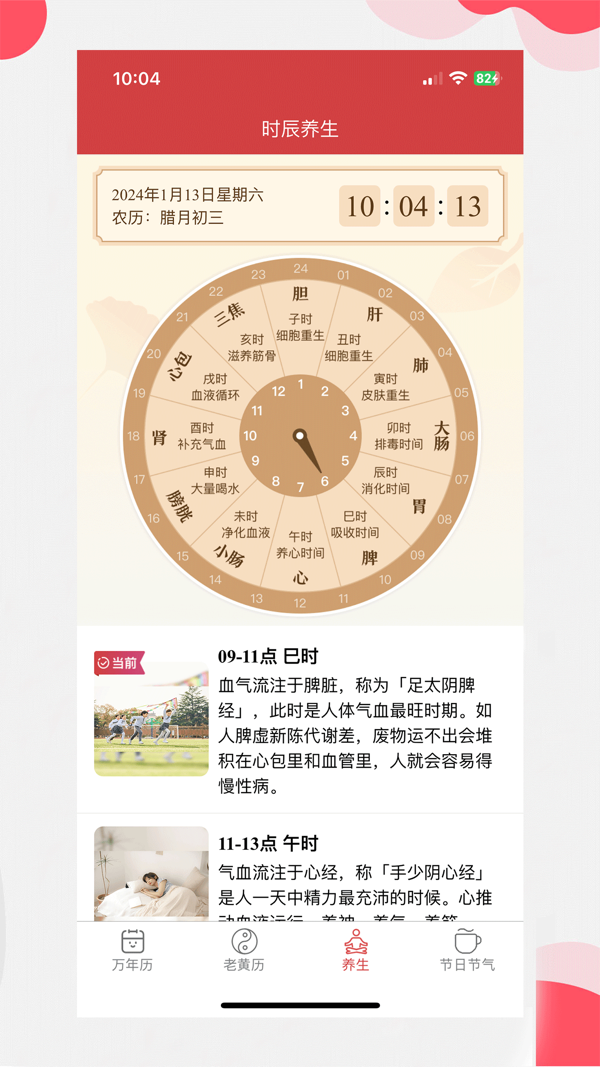Go to the 节日节气 tab
Screen dimensions: 600x1067
pos(467,950)
